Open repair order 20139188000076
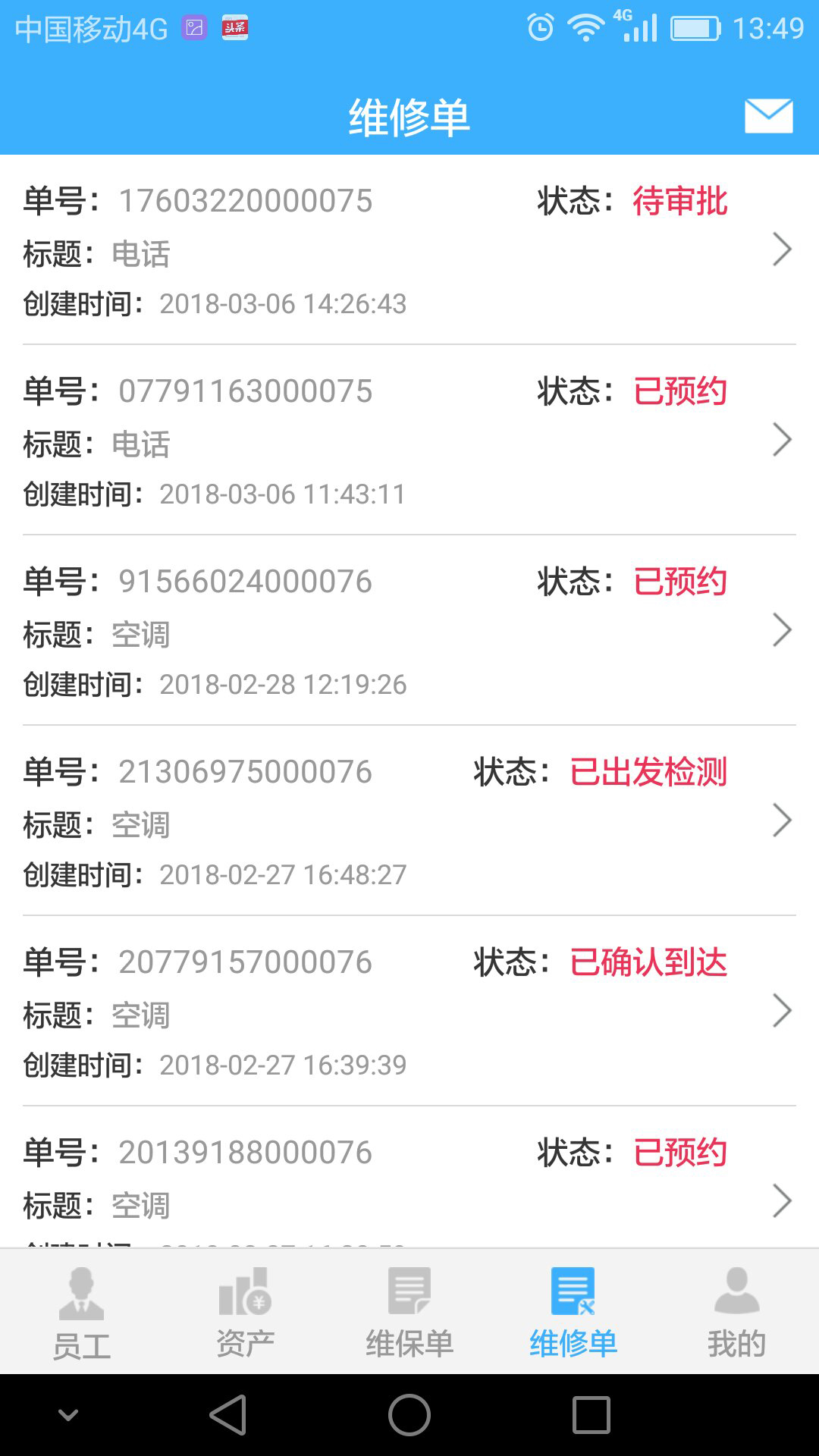 coord(409,1178)
